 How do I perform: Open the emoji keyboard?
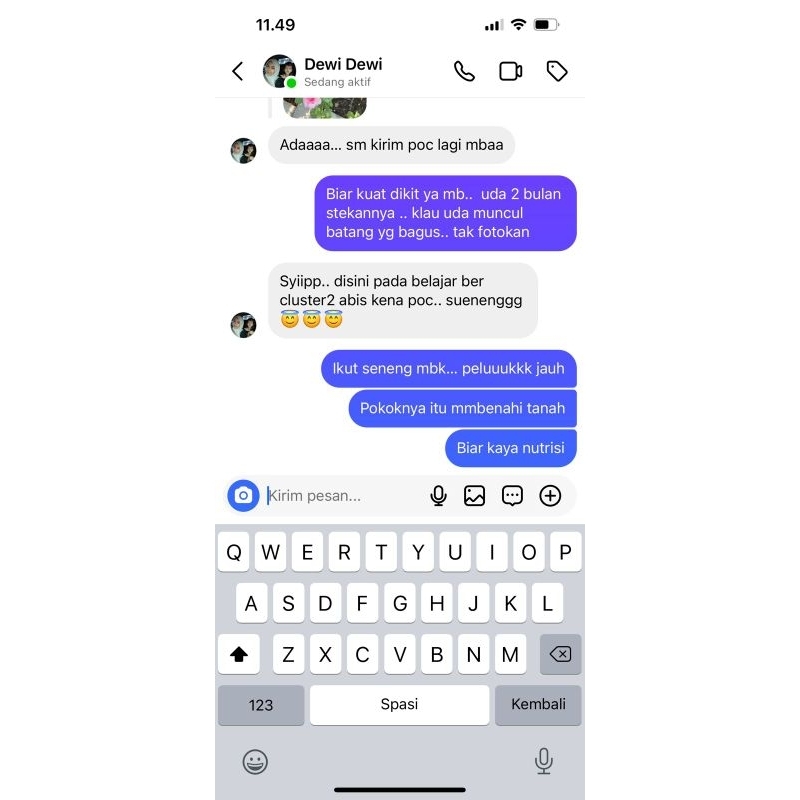tap(255, 762)
